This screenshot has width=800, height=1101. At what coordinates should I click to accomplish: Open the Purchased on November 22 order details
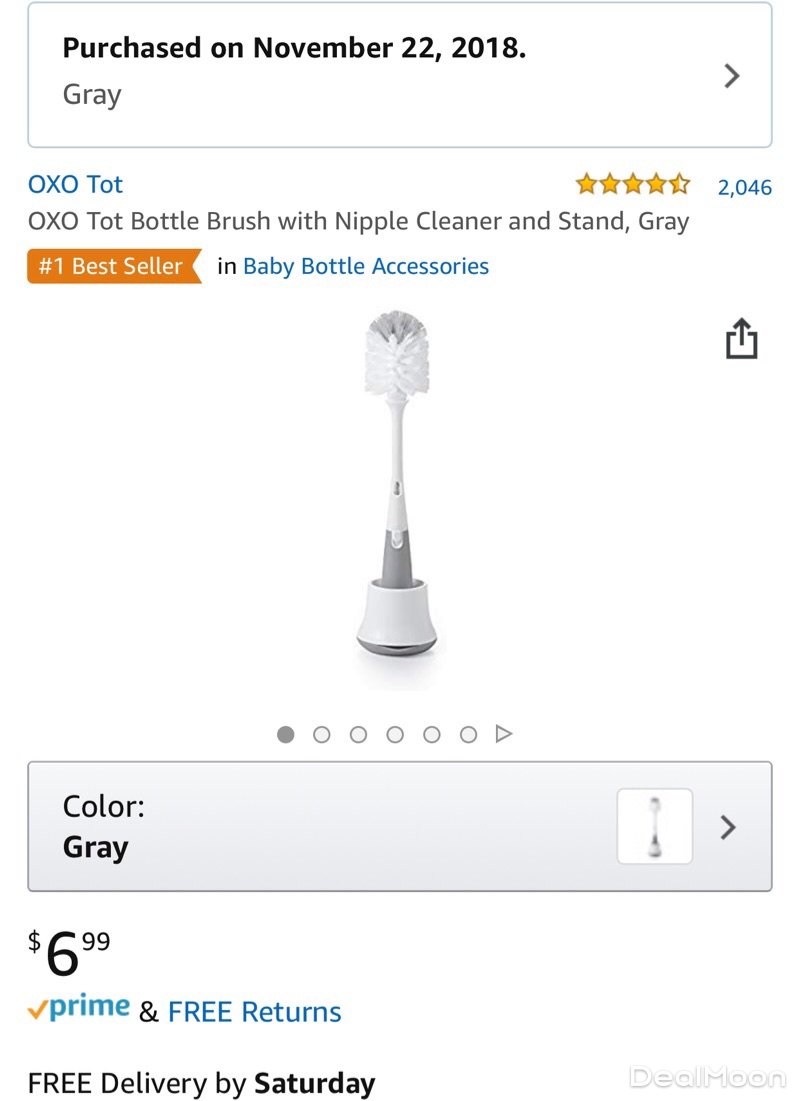coord(399,75)
